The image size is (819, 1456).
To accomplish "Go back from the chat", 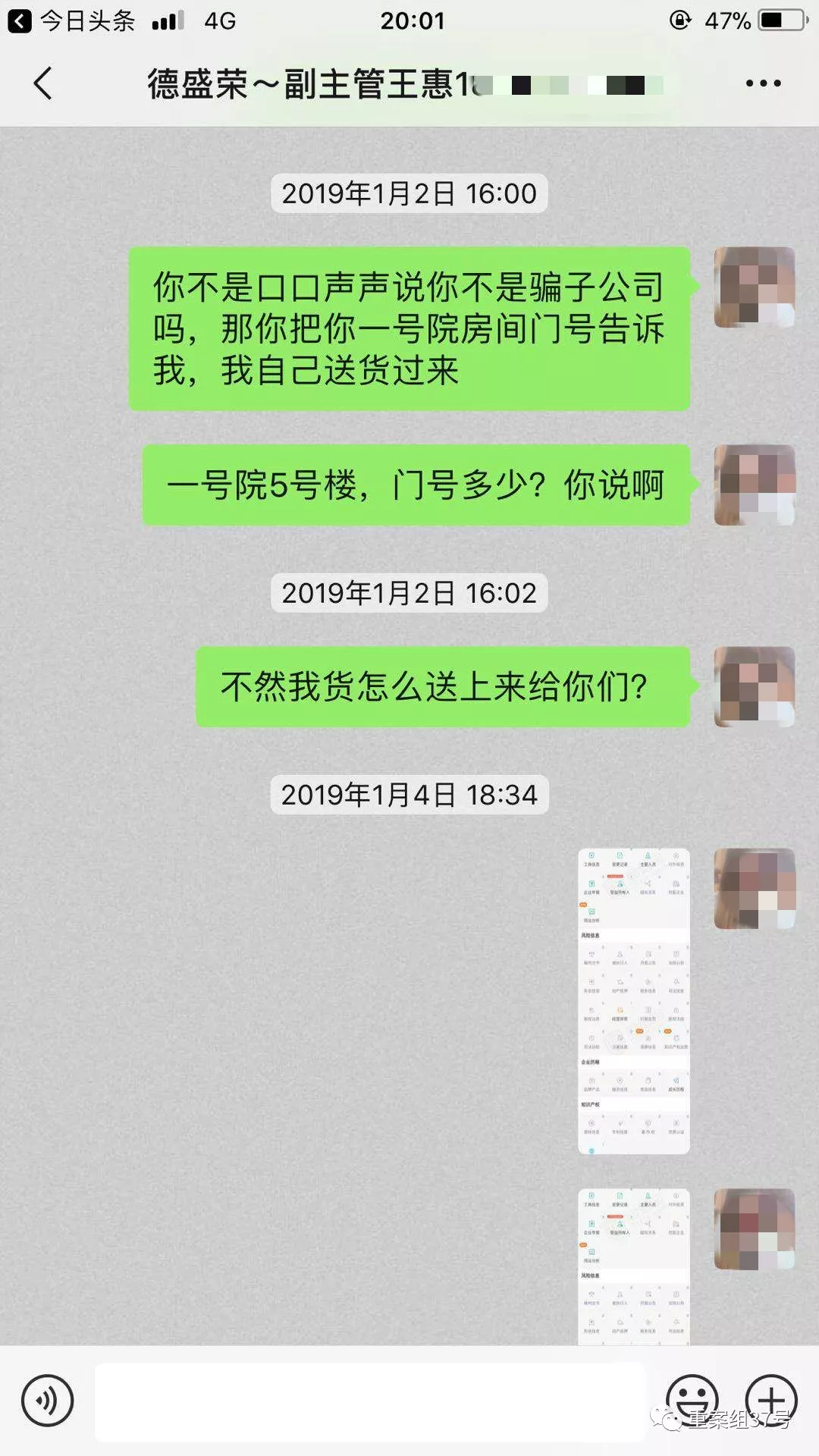I will [43, 83].
